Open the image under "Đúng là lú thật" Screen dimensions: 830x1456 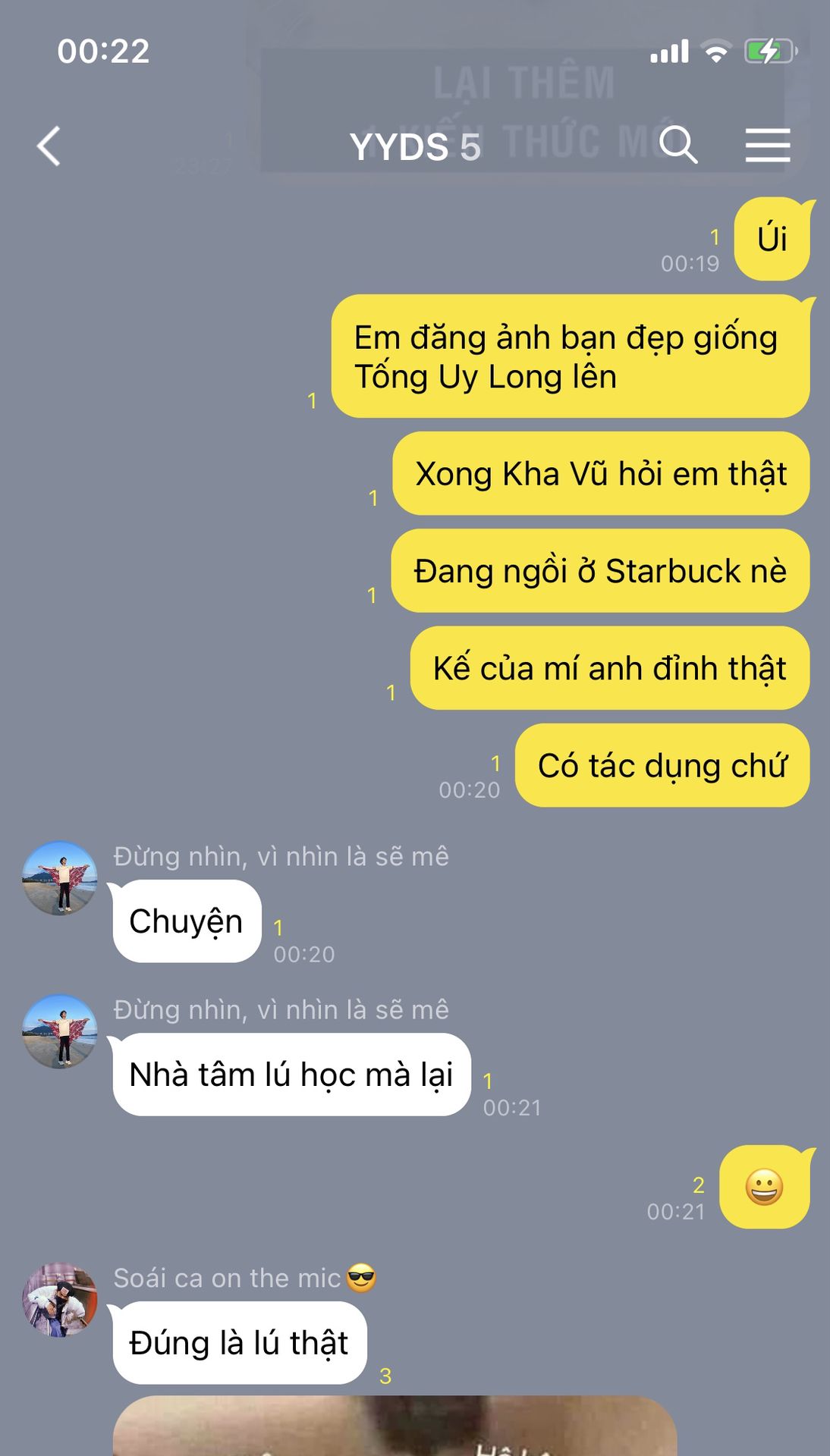coord(395,1426)
